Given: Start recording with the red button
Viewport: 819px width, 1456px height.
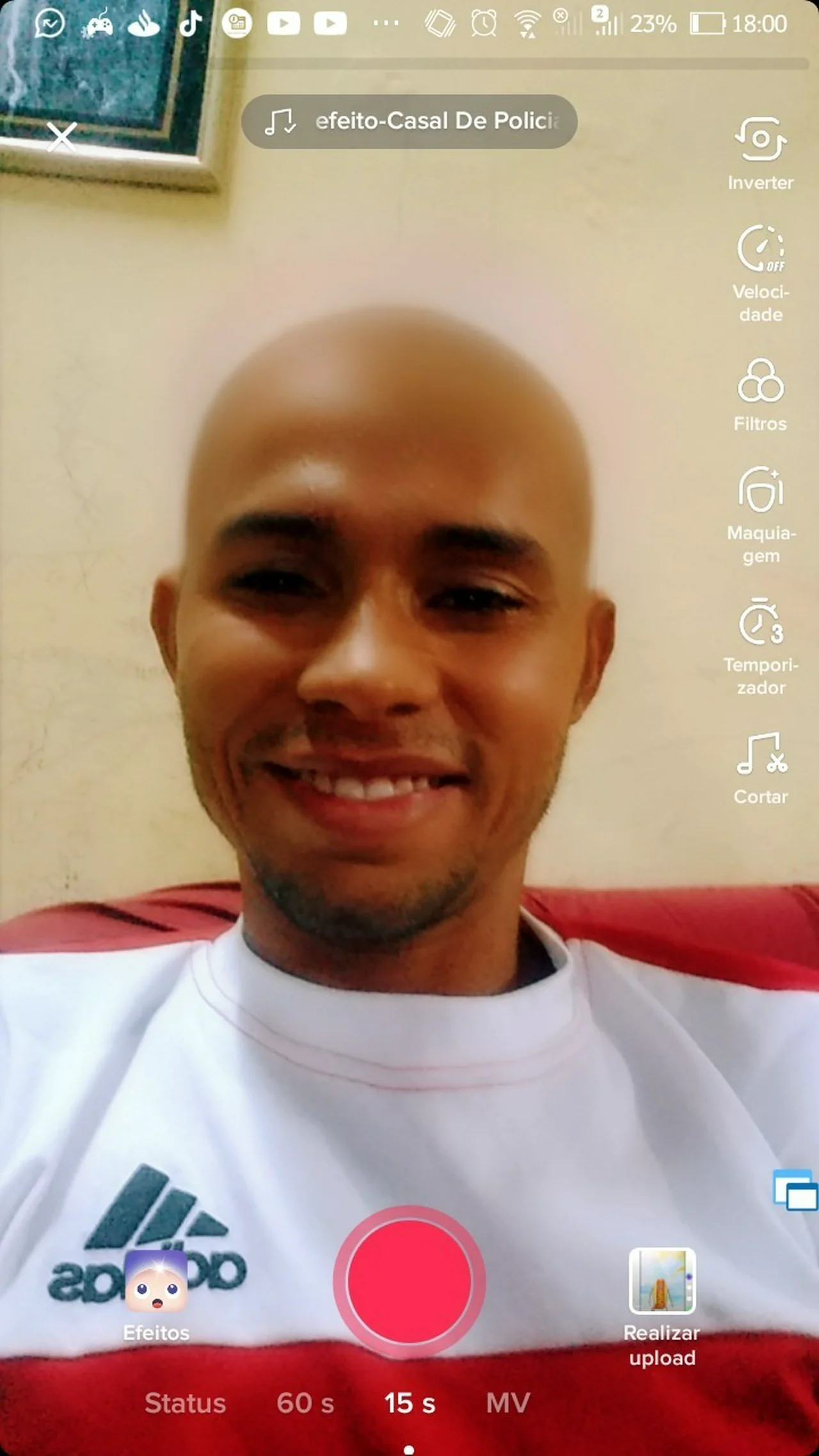Looking at the screenshot, I should point(409,1281).
